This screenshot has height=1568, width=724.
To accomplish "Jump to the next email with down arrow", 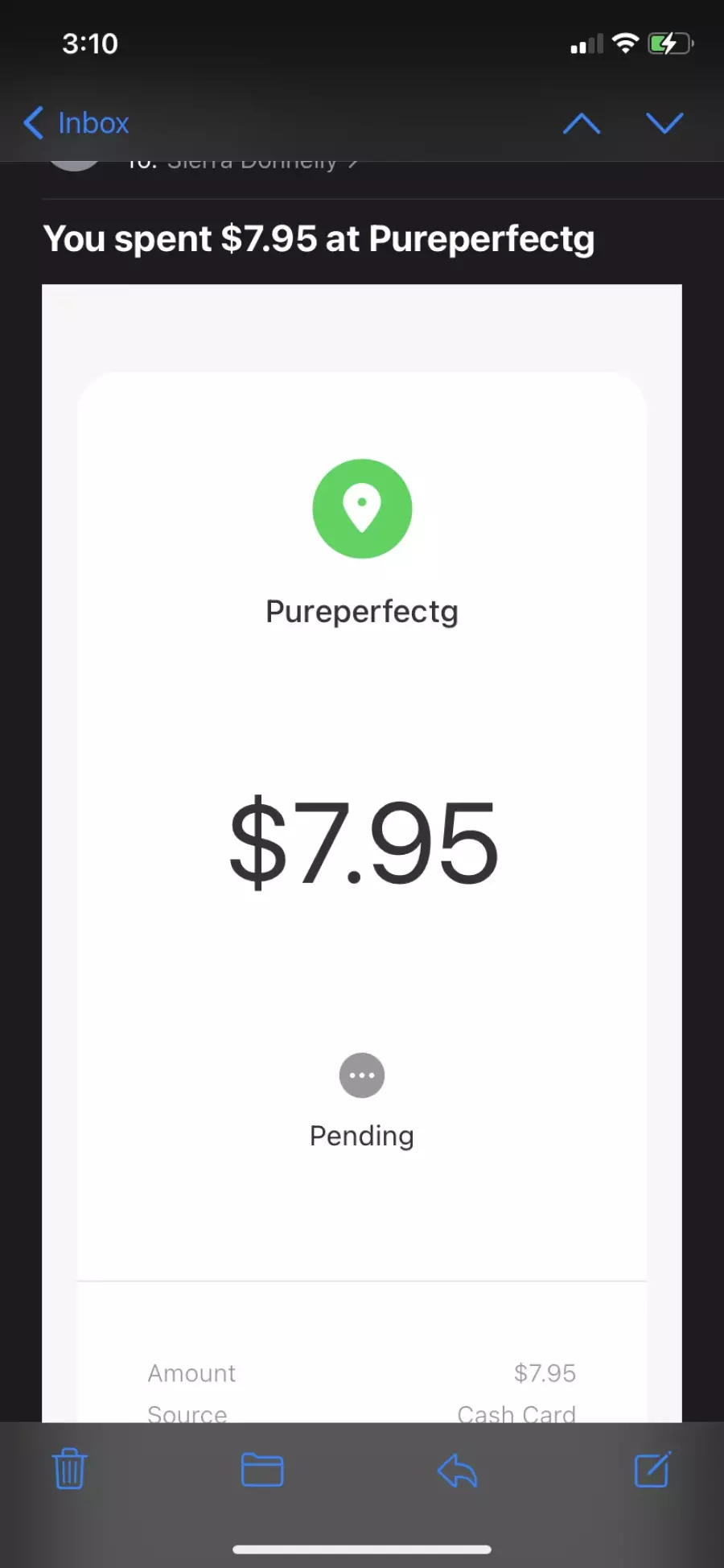I will (x=664, y=123).
